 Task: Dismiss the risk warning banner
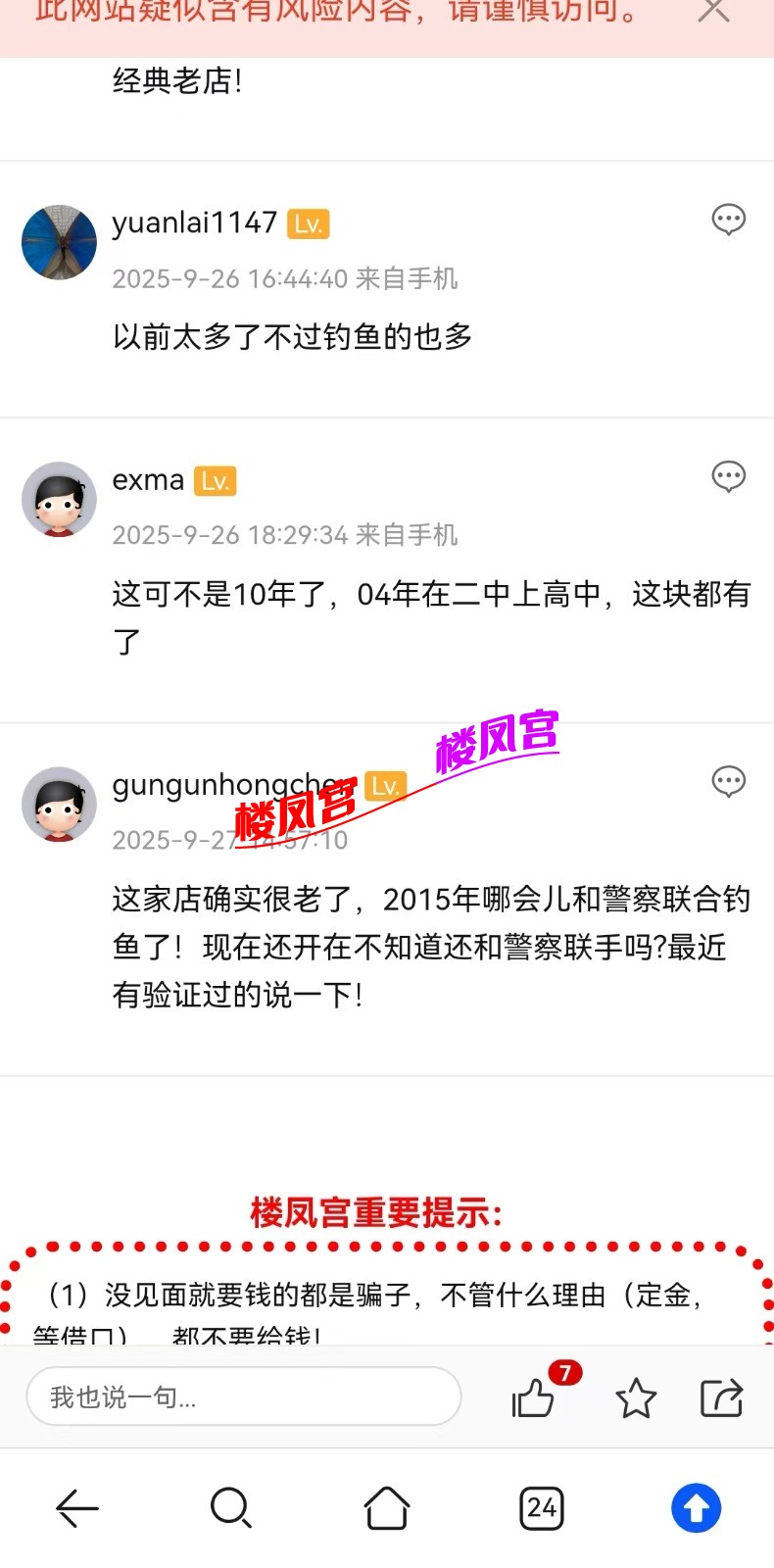(x=713, y=11)
